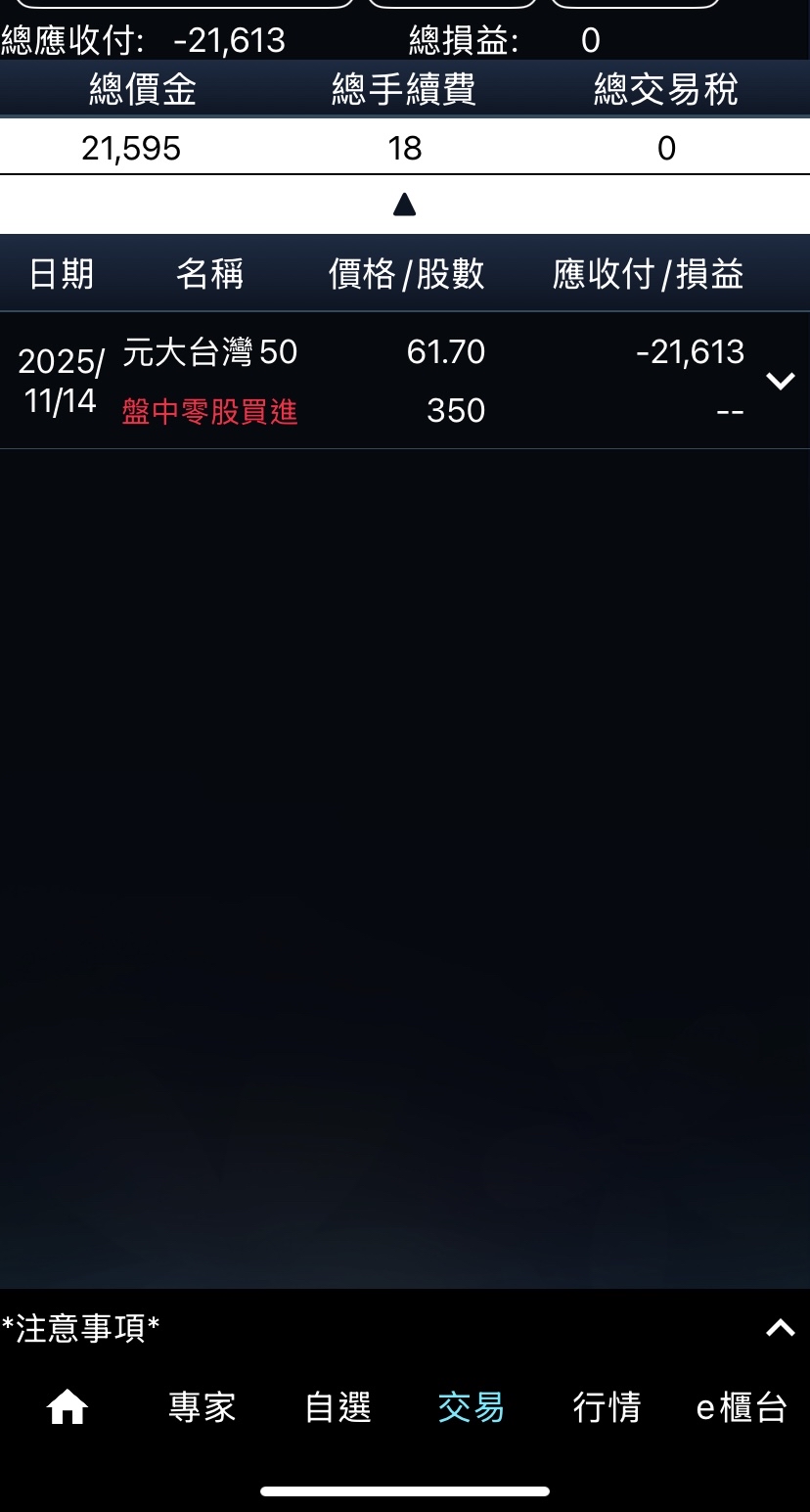This screenshot has width=810, height=1512.
Task: Go to the home tab
Action: click(x=67, y=1408)
